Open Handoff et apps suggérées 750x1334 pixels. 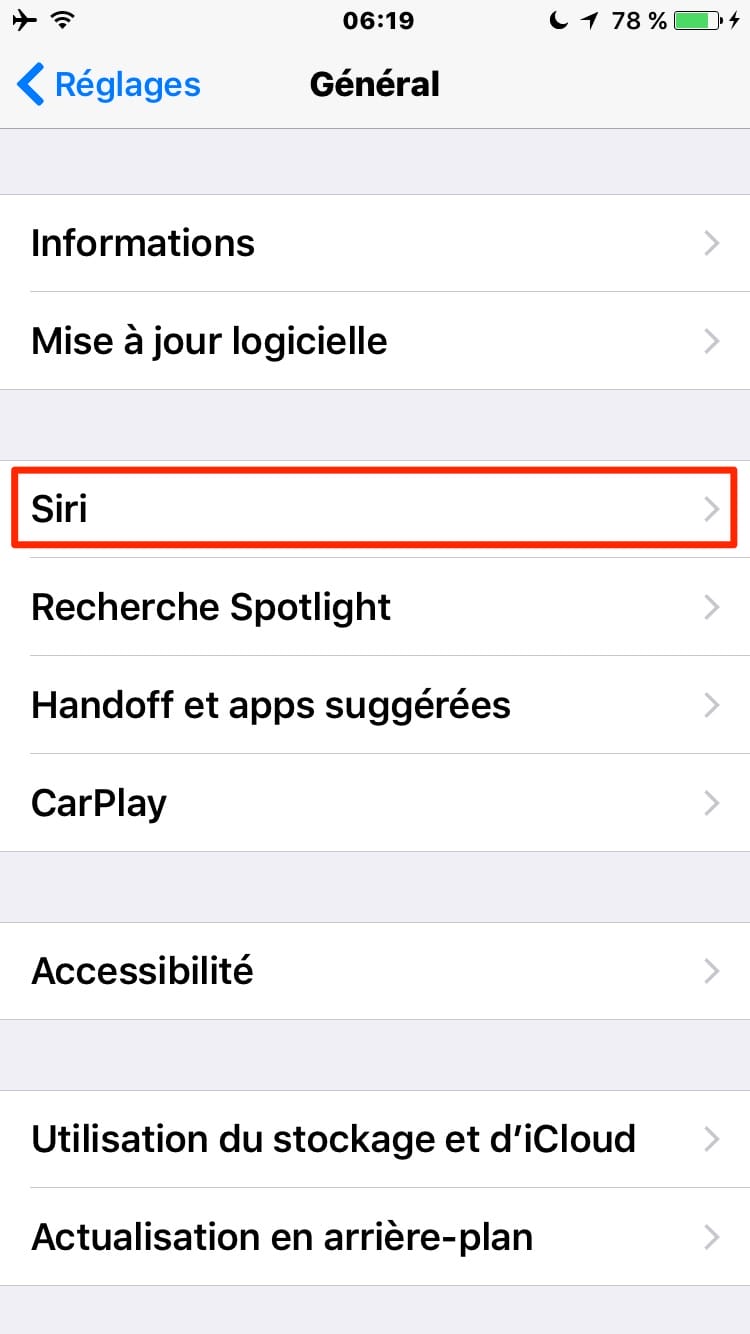(375, 705)
